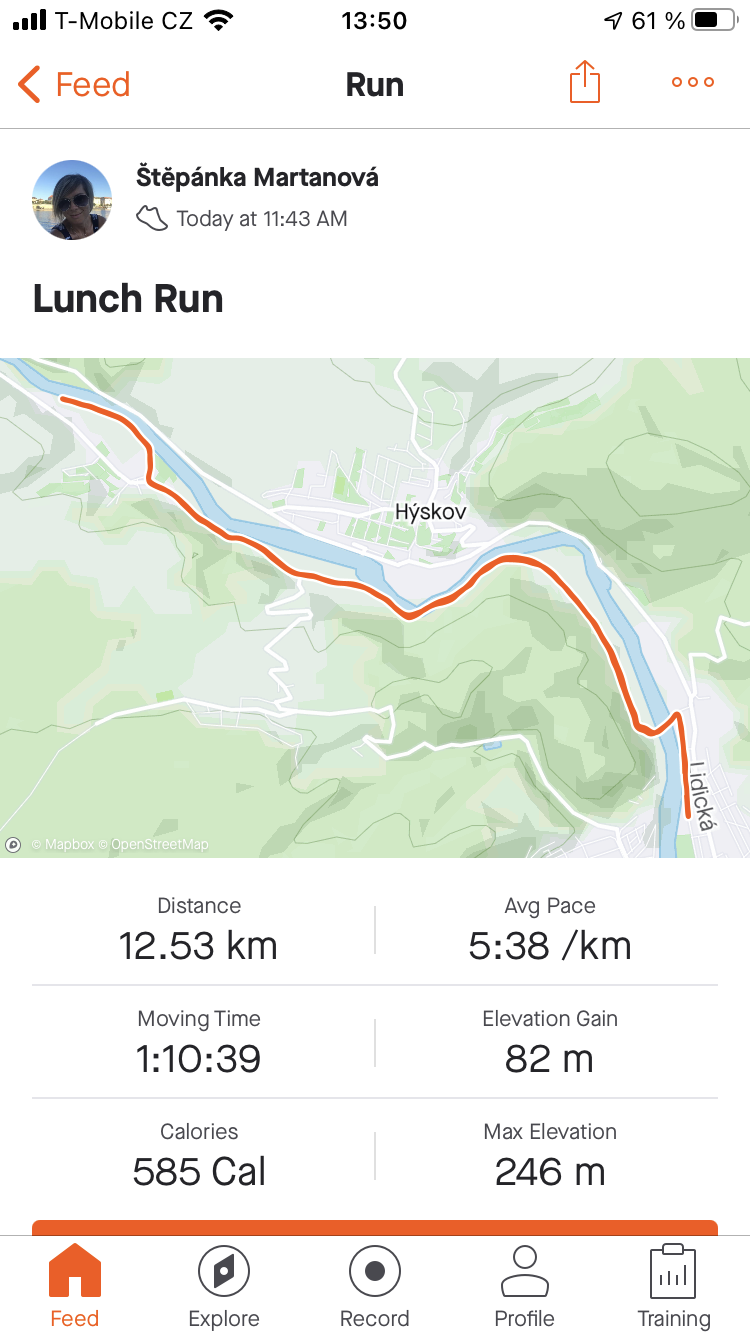Open the three-dot overflow menu
The height and width of the screenshot is (1334, 750).
tap(693, 83)
